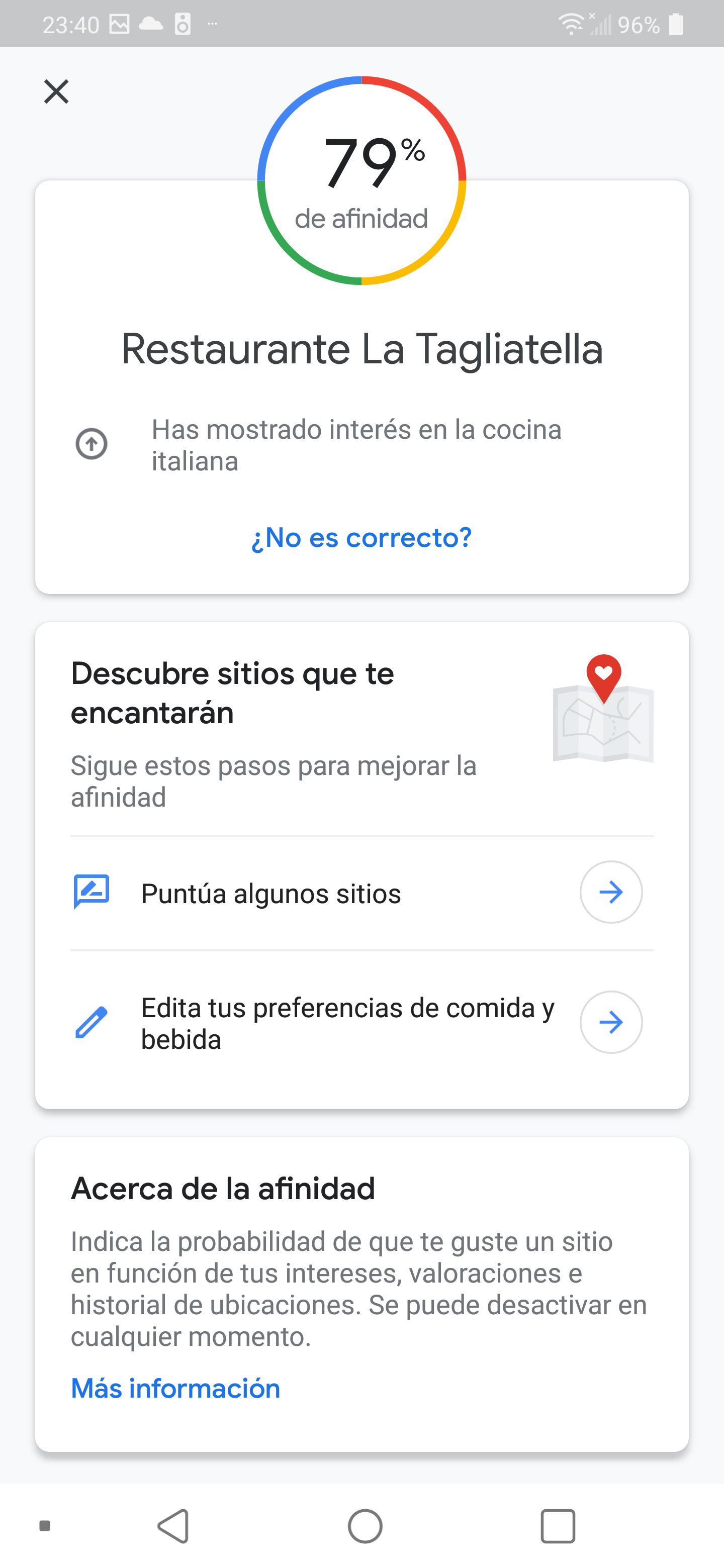724x1568 pixels.
Task: Go to the home screen
Action: (365, 1526)
